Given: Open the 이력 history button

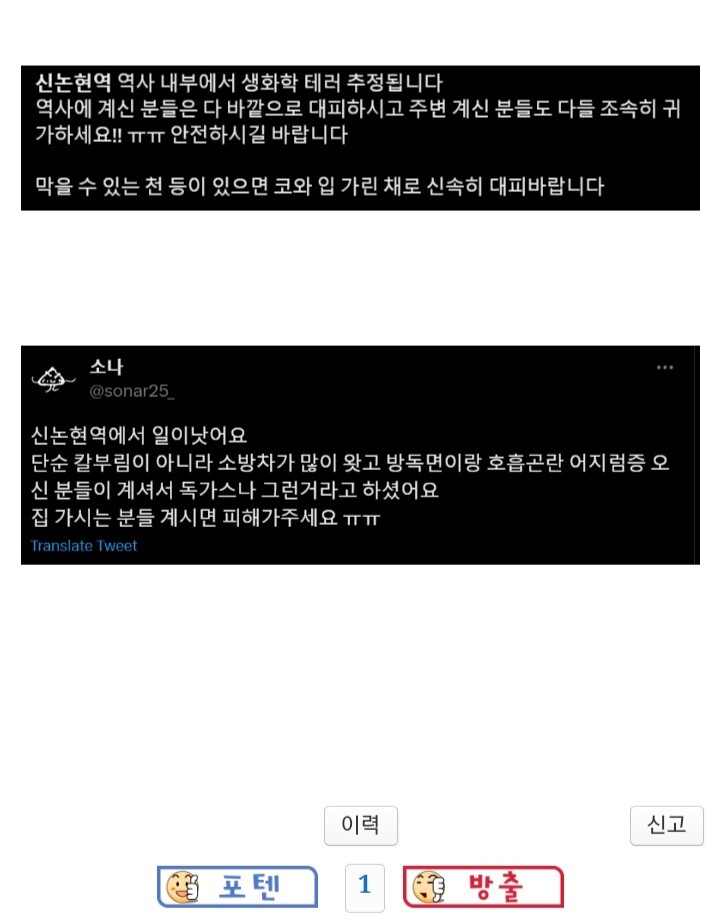Looking at the screenshot, I should click(x=360, y=826).
